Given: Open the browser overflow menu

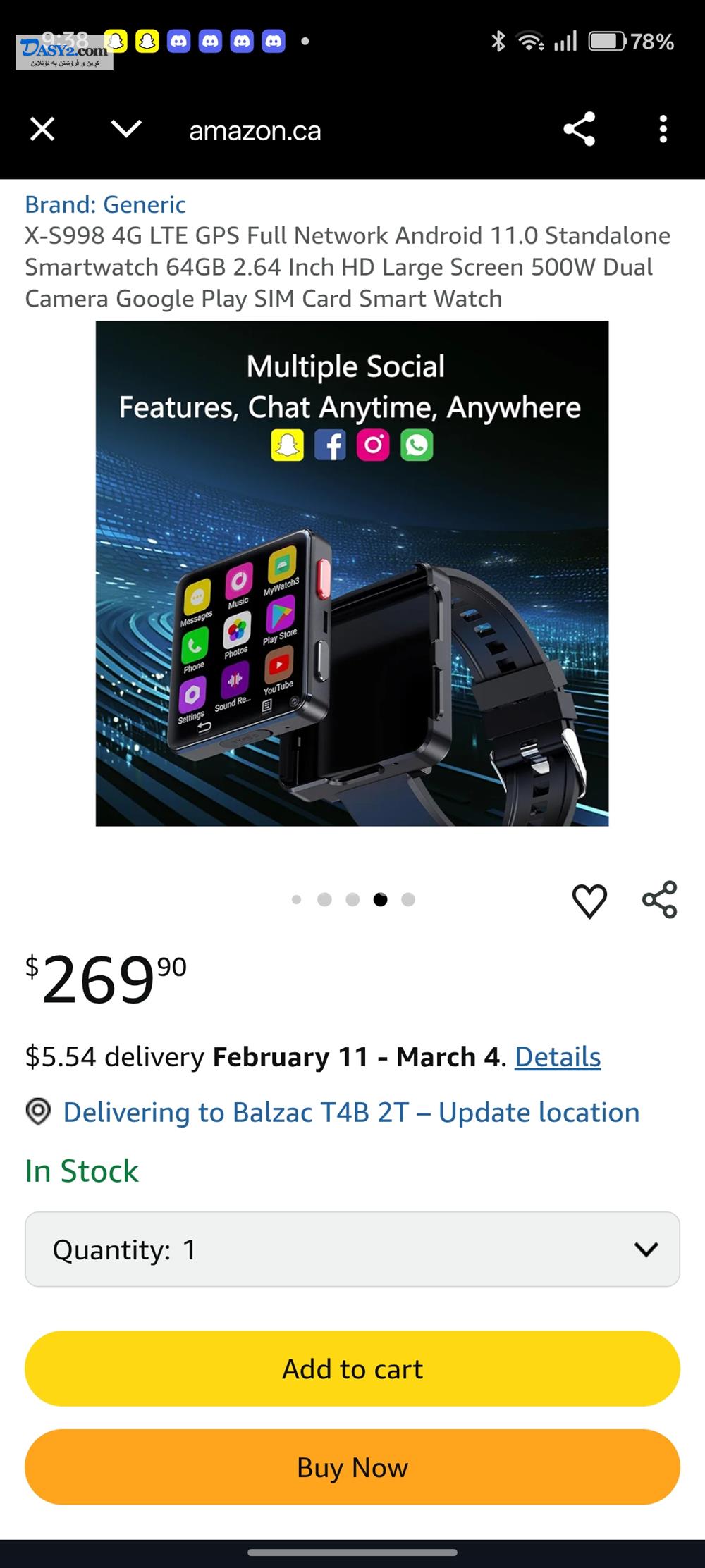Looking at the screenshot, I should 663,130.
